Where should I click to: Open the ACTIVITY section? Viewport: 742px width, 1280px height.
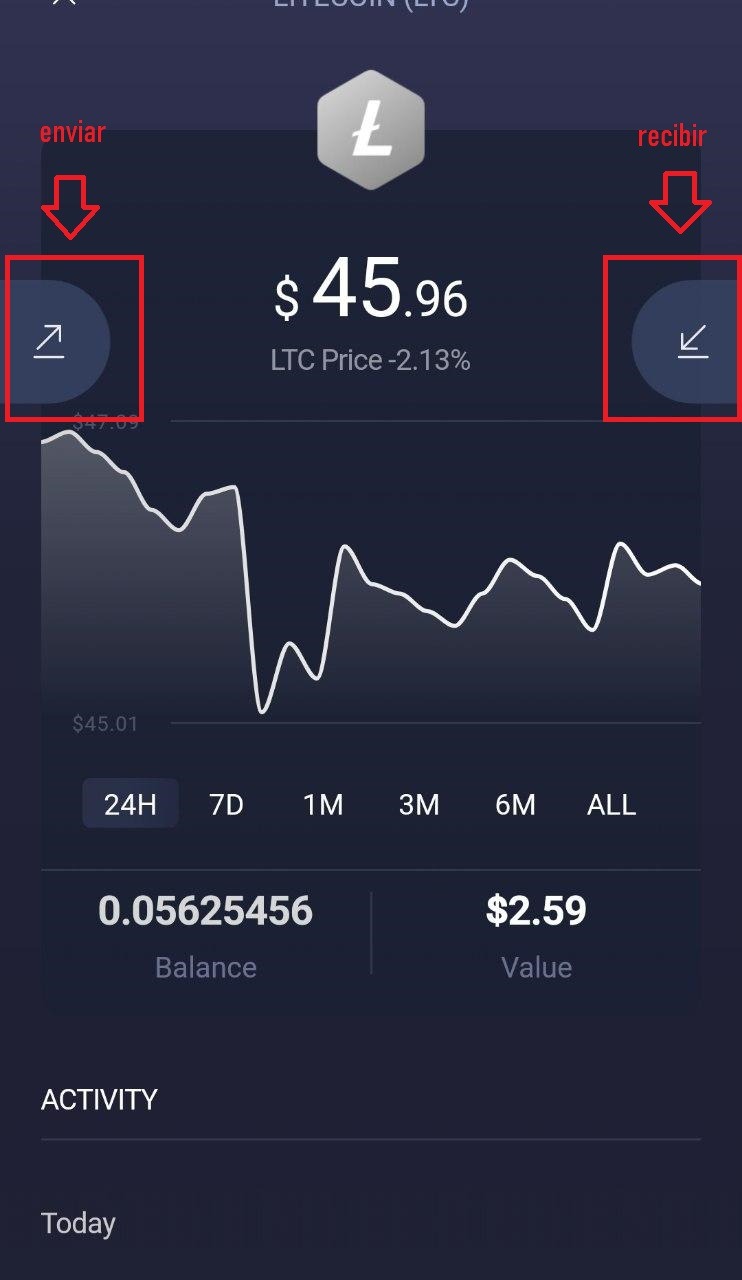(x=97, y=1098)
